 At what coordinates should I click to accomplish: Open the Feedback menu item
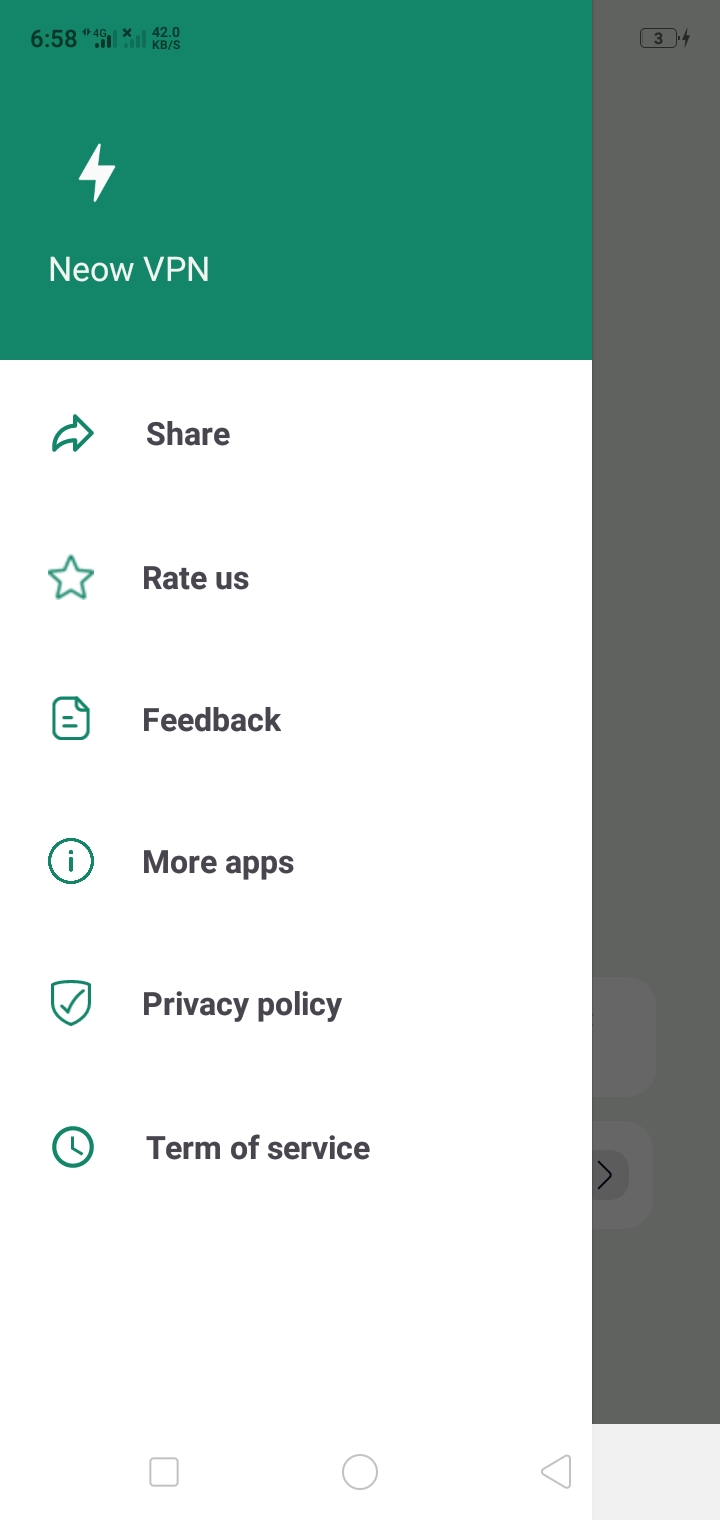click(211, 720)
